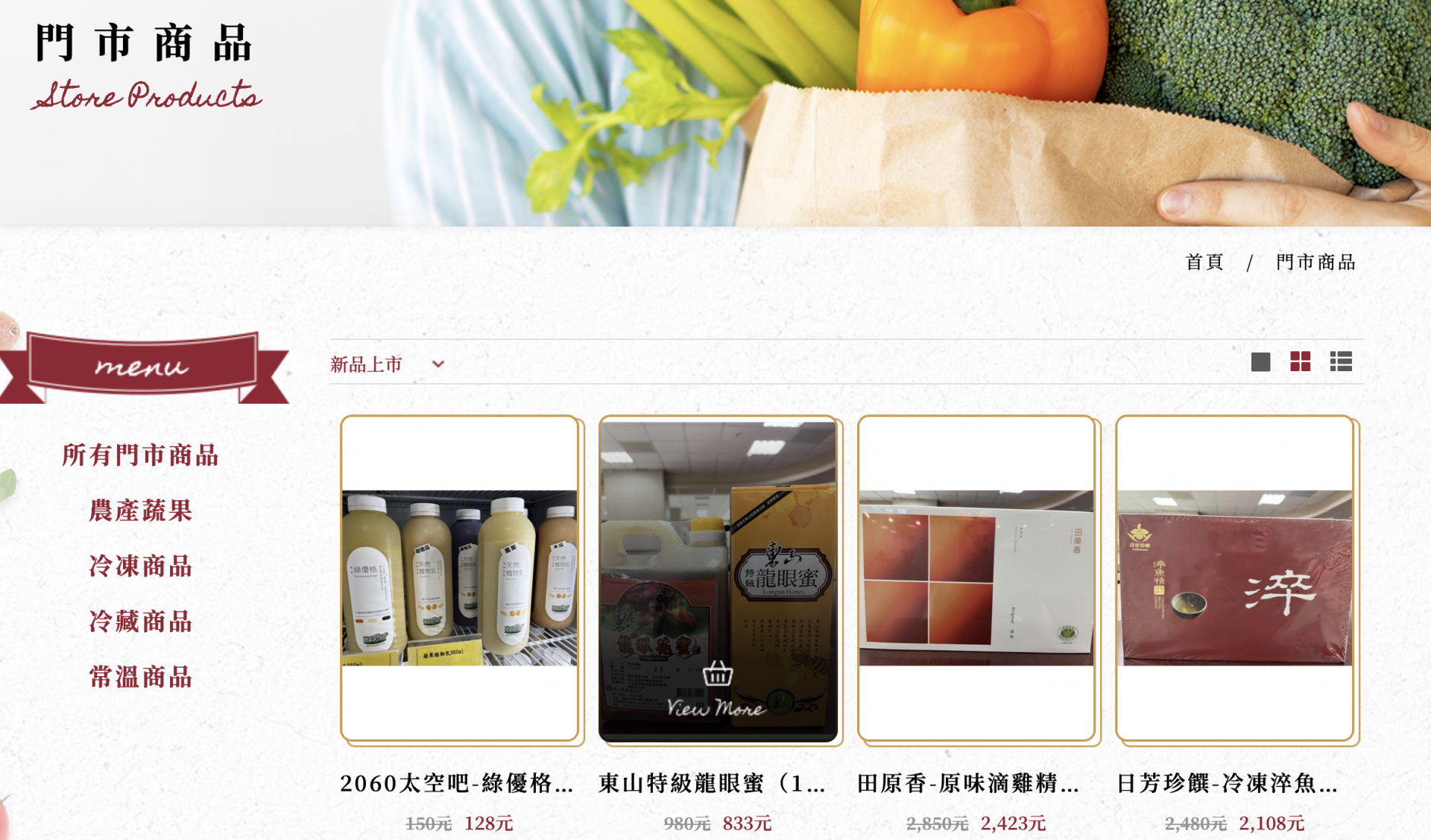Open 所有門市商品 category
The width and height of the screenshot is (1431, 840).
pos(140,455)
